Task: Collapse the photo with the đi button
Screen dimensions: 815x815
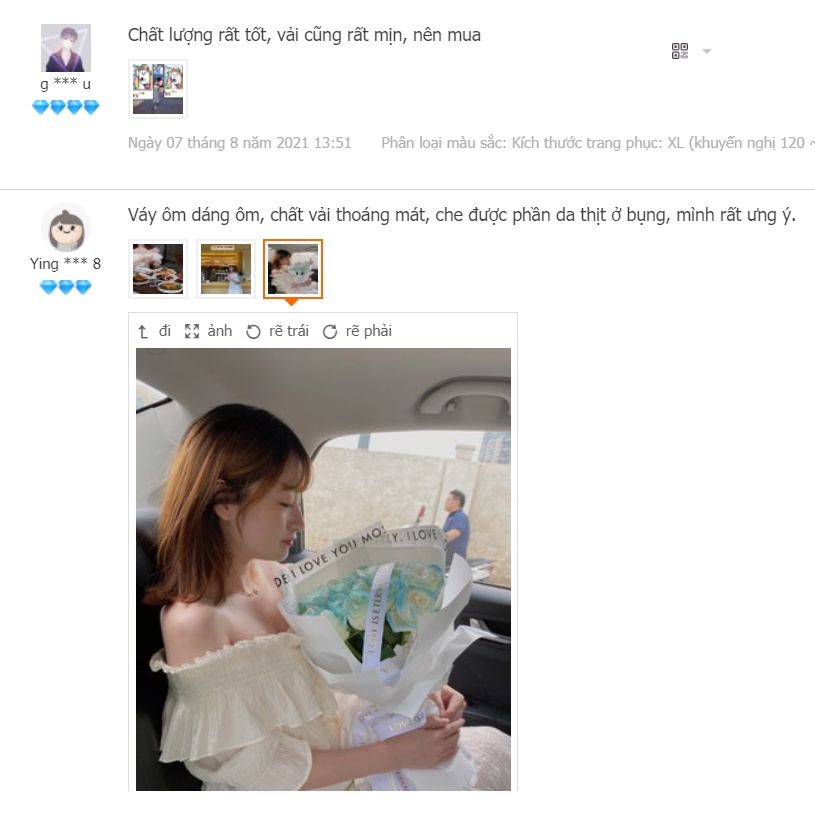Action: [x=154, y=331]
